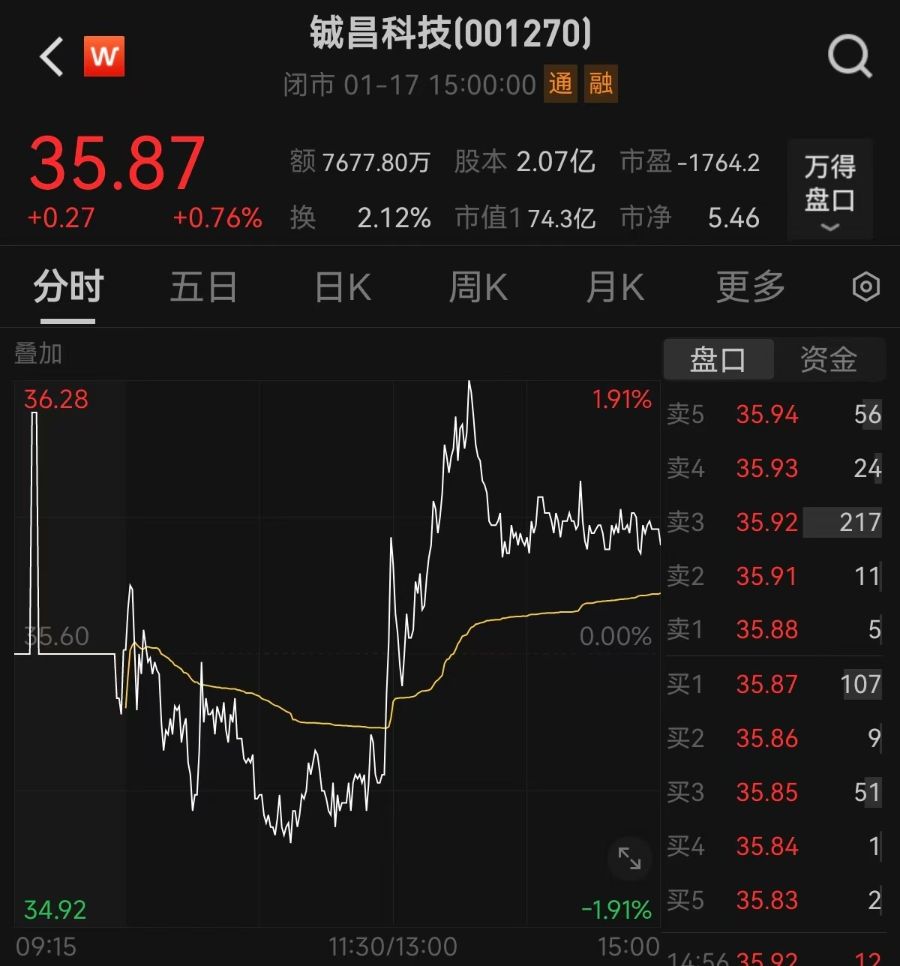Image resolution: width=900 pixels, height=966 pixels.
Task: Switch to the 分时 chart tab
Action: point(68,288)
